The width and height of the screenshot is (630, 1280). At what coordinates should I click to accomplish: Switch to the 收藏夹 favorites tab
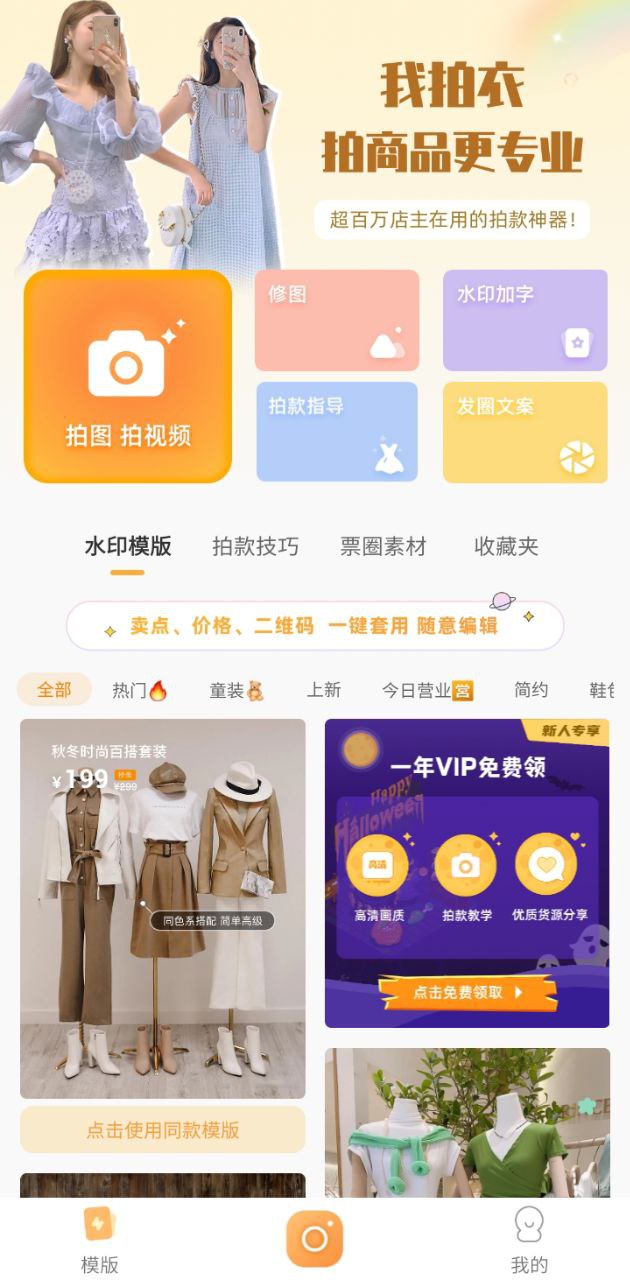pyautogui.click(x=506, y=546)
